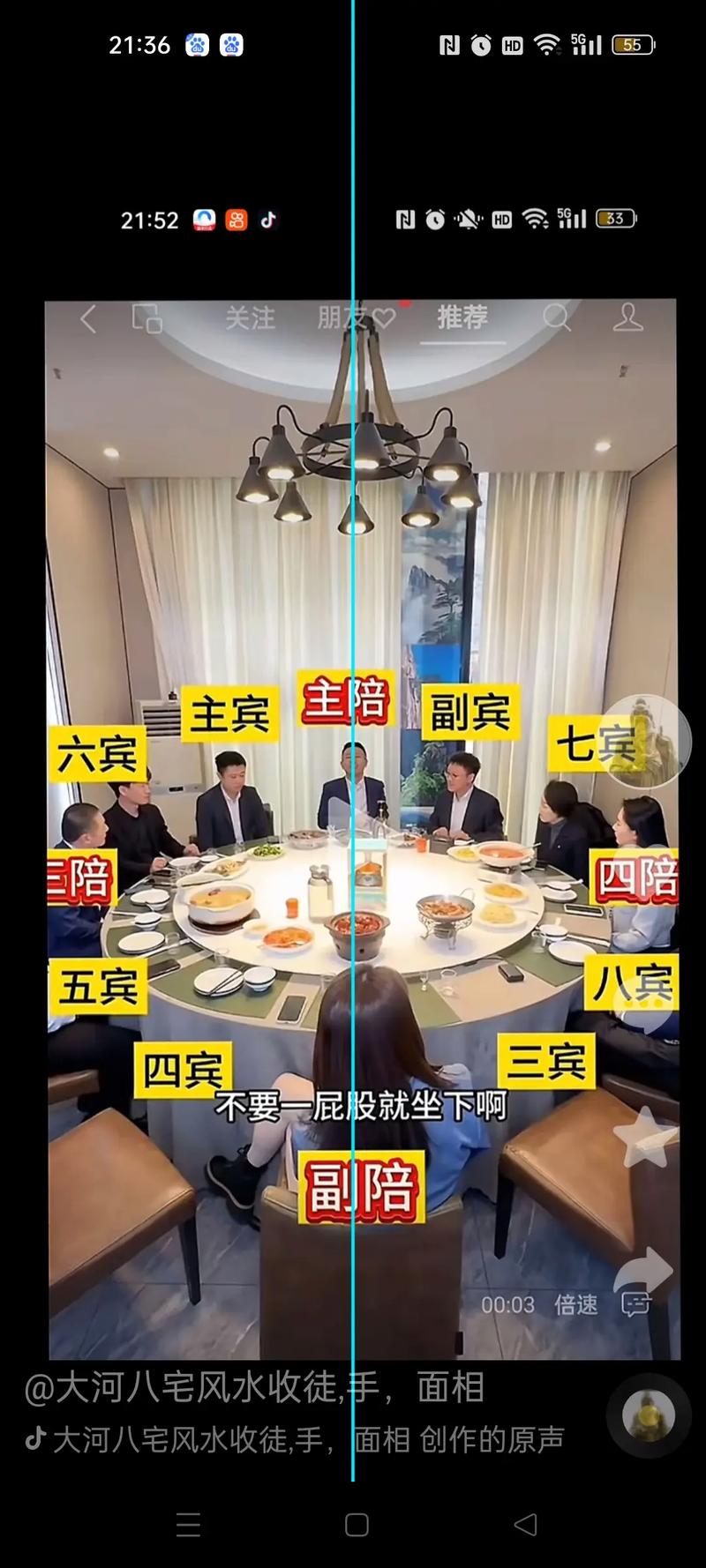Open recent apps menu
This screenshot has height=1568, width=706.
(x=188, y=1524)
